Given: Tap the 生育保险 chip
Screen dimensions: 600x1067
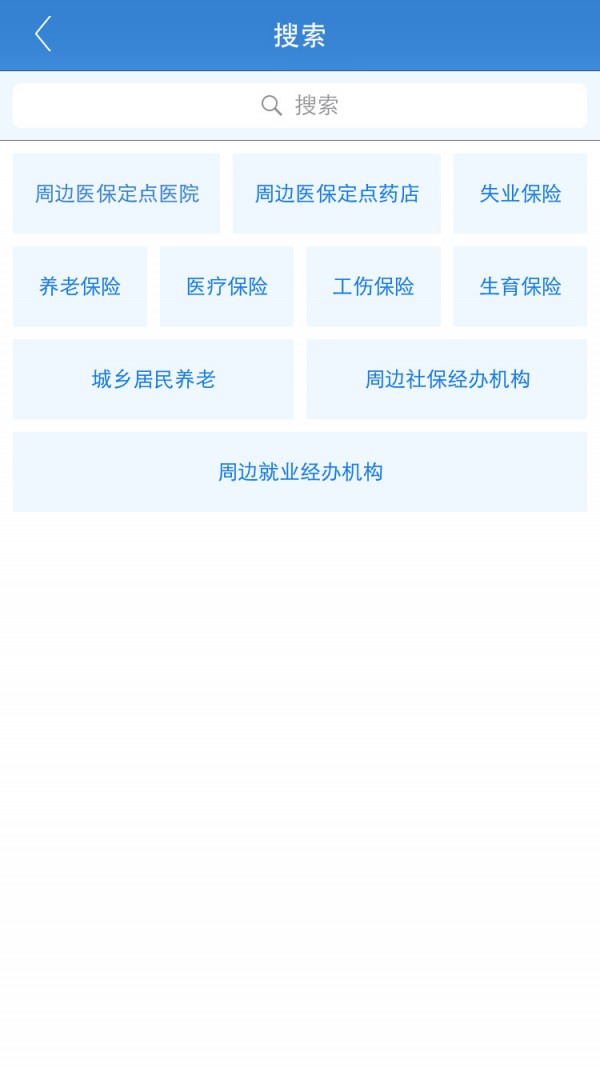Looking at the screenshot, I should (520, 287).
